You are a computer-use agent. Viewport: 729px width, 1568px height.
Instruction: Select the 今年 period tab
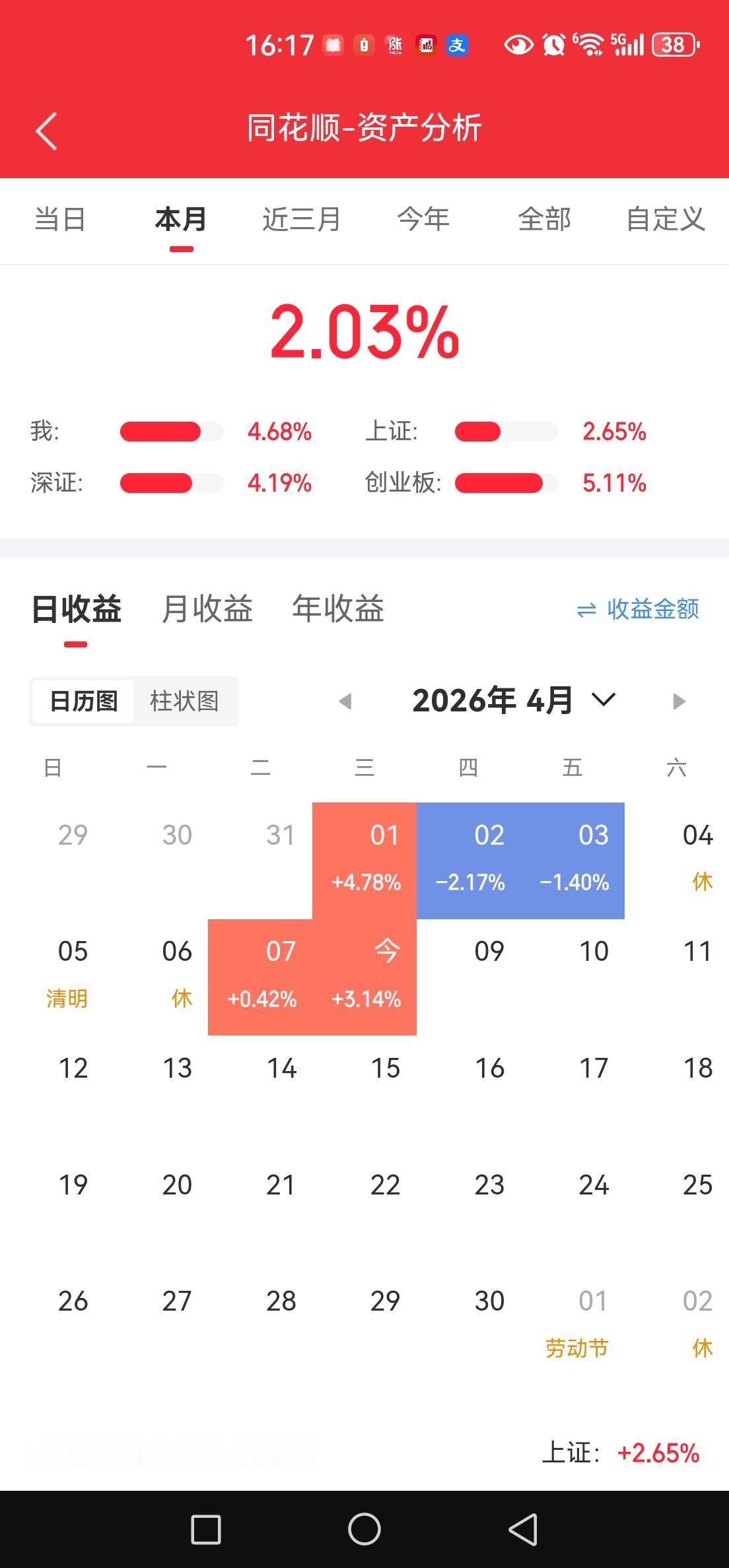423,220
